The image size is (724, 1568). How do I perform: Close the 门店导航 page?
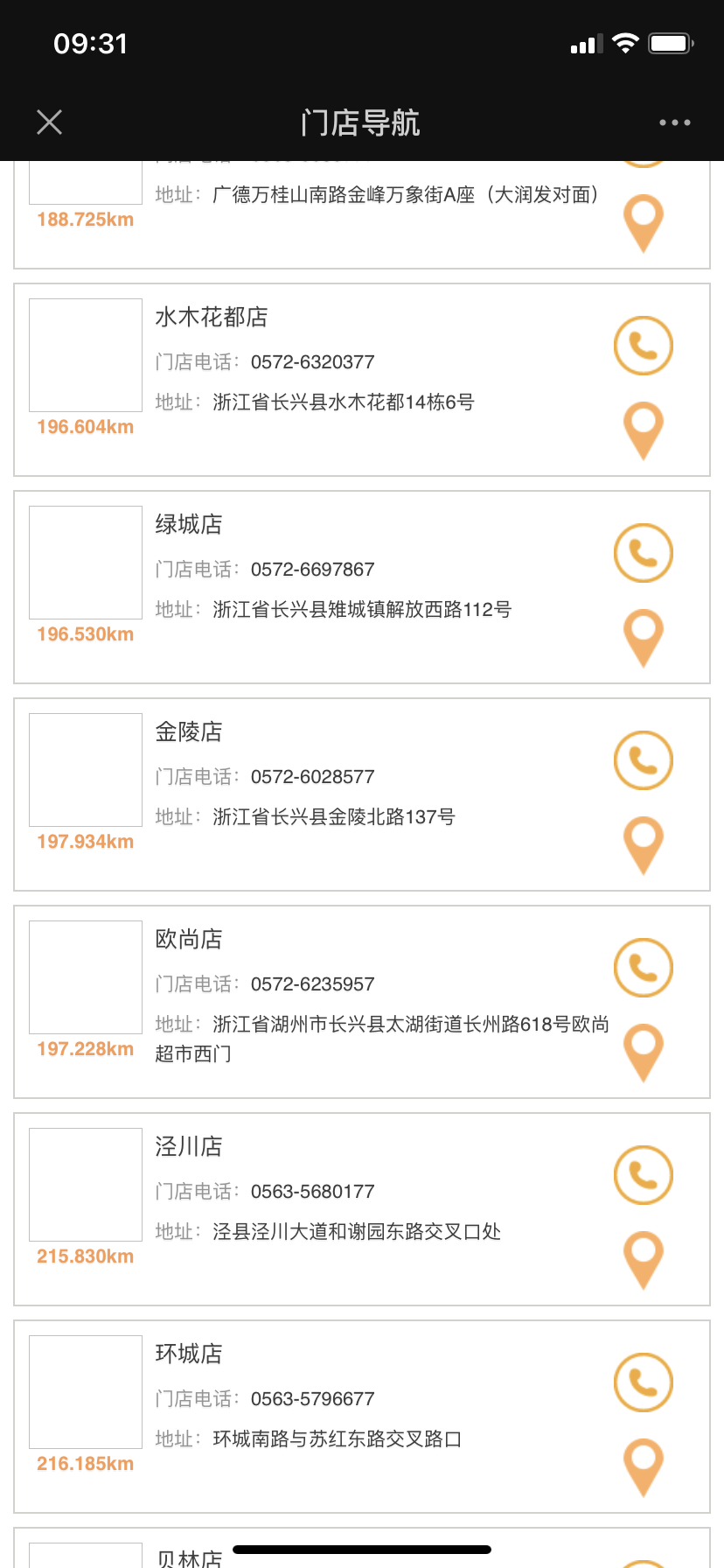[x=50, y=122]
